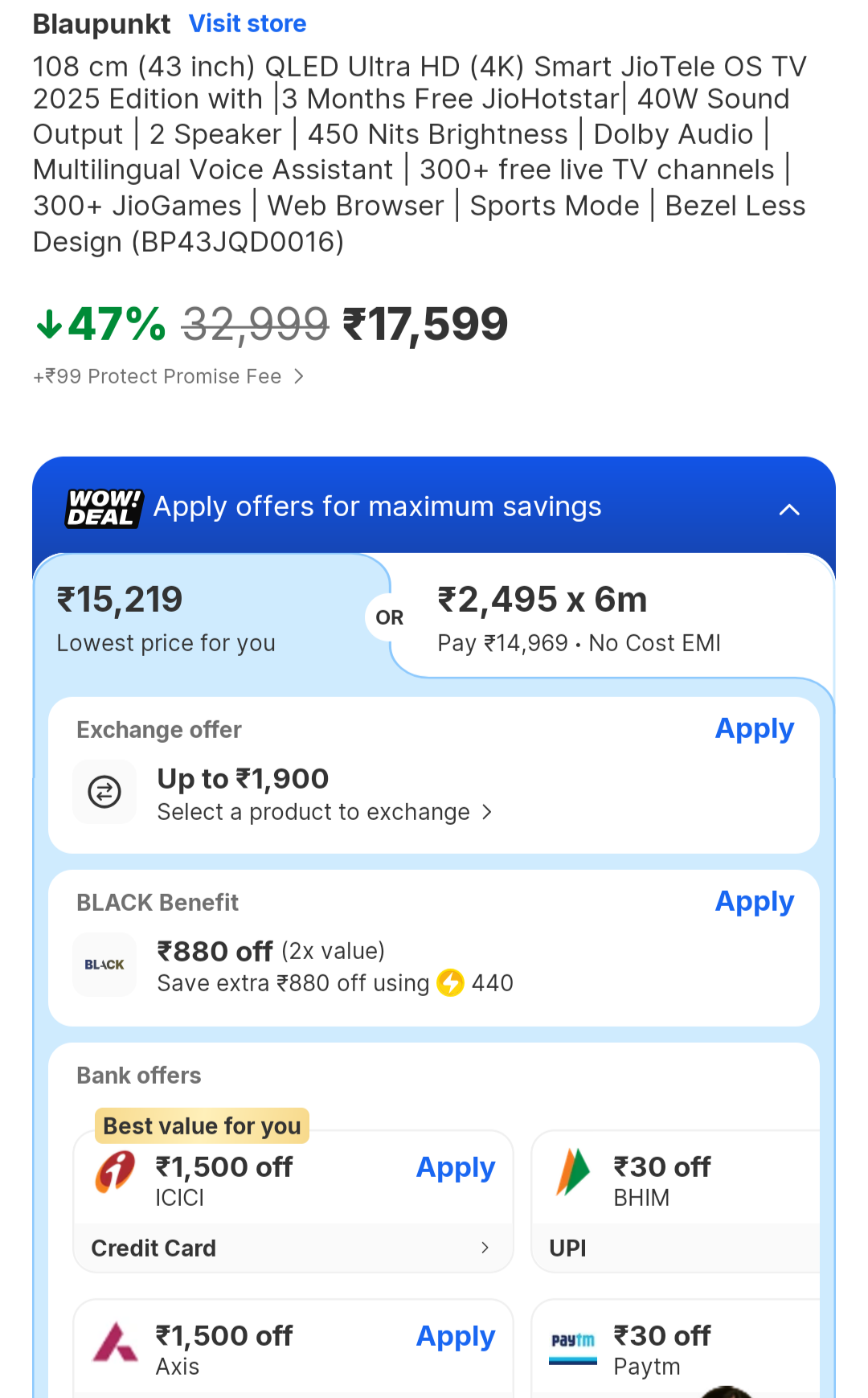Apply the Exchange offer
This screenshot has height=1398, width=868.
point(754,728)
